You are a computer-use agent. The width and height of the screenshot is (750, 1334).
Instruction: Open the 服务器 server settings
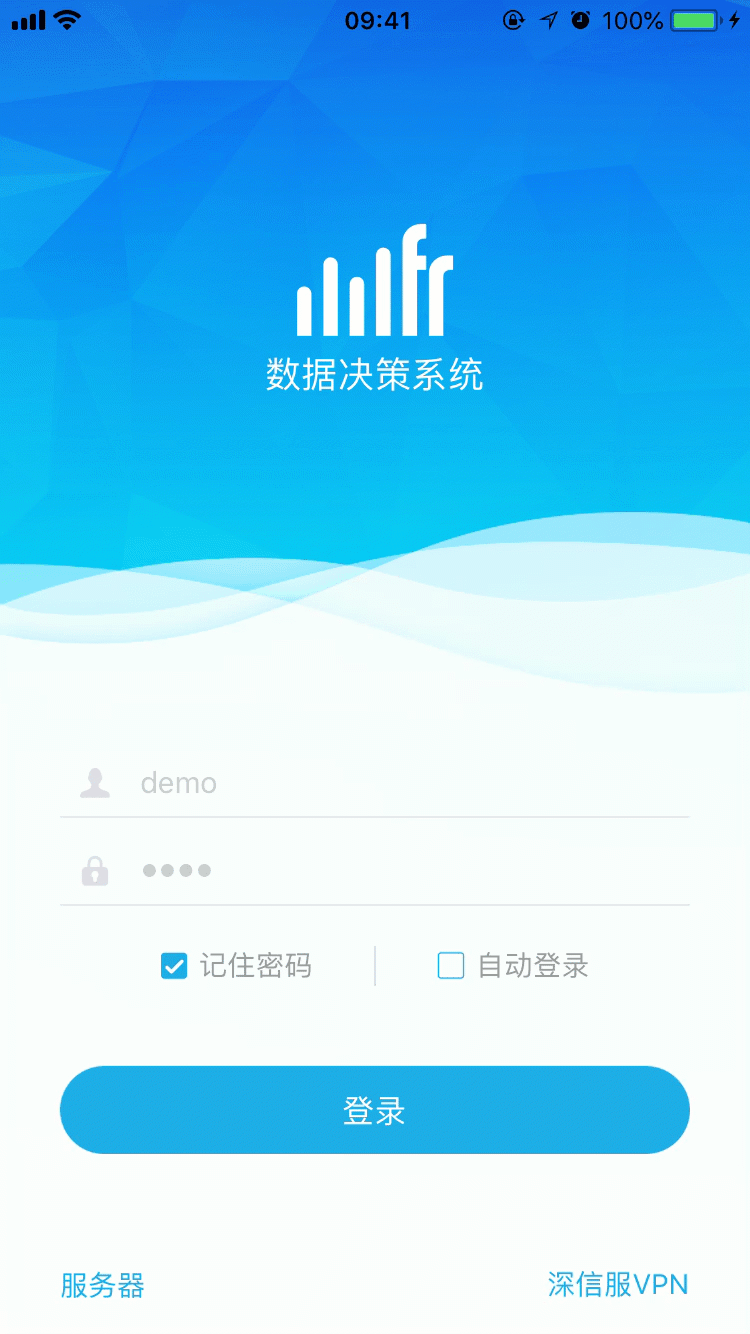pyautogui.click(x=103, y=1285)
